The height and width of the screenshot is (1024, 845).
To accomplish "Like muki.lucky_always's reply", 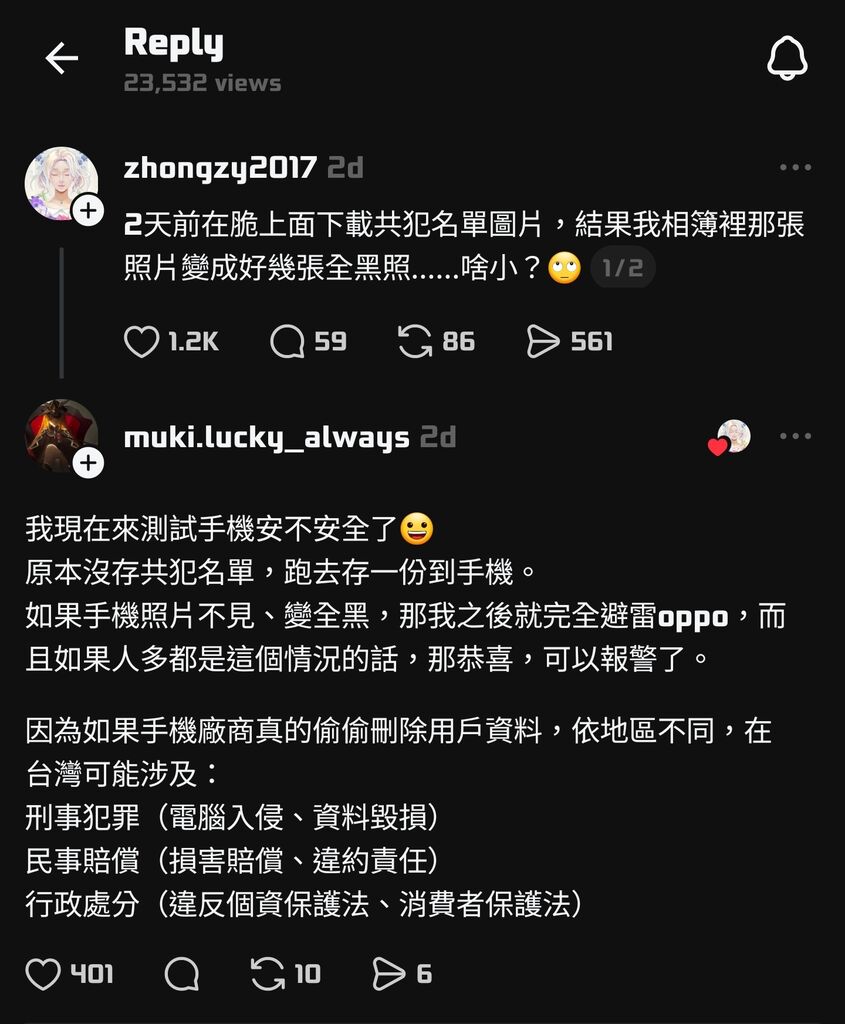I will click(x=43, y=973).
